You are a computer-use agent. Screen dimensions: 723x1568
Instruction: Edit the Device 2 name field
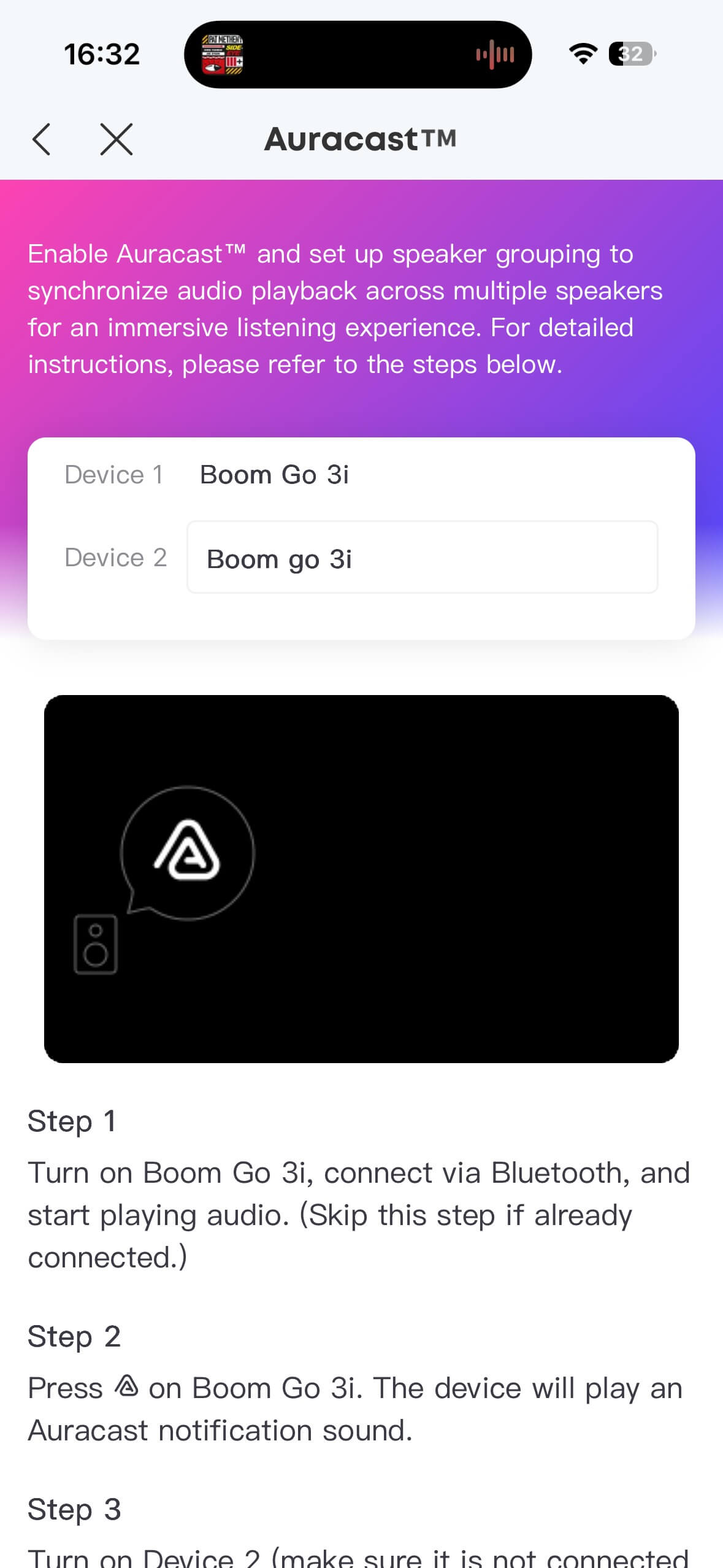point(422,558)
